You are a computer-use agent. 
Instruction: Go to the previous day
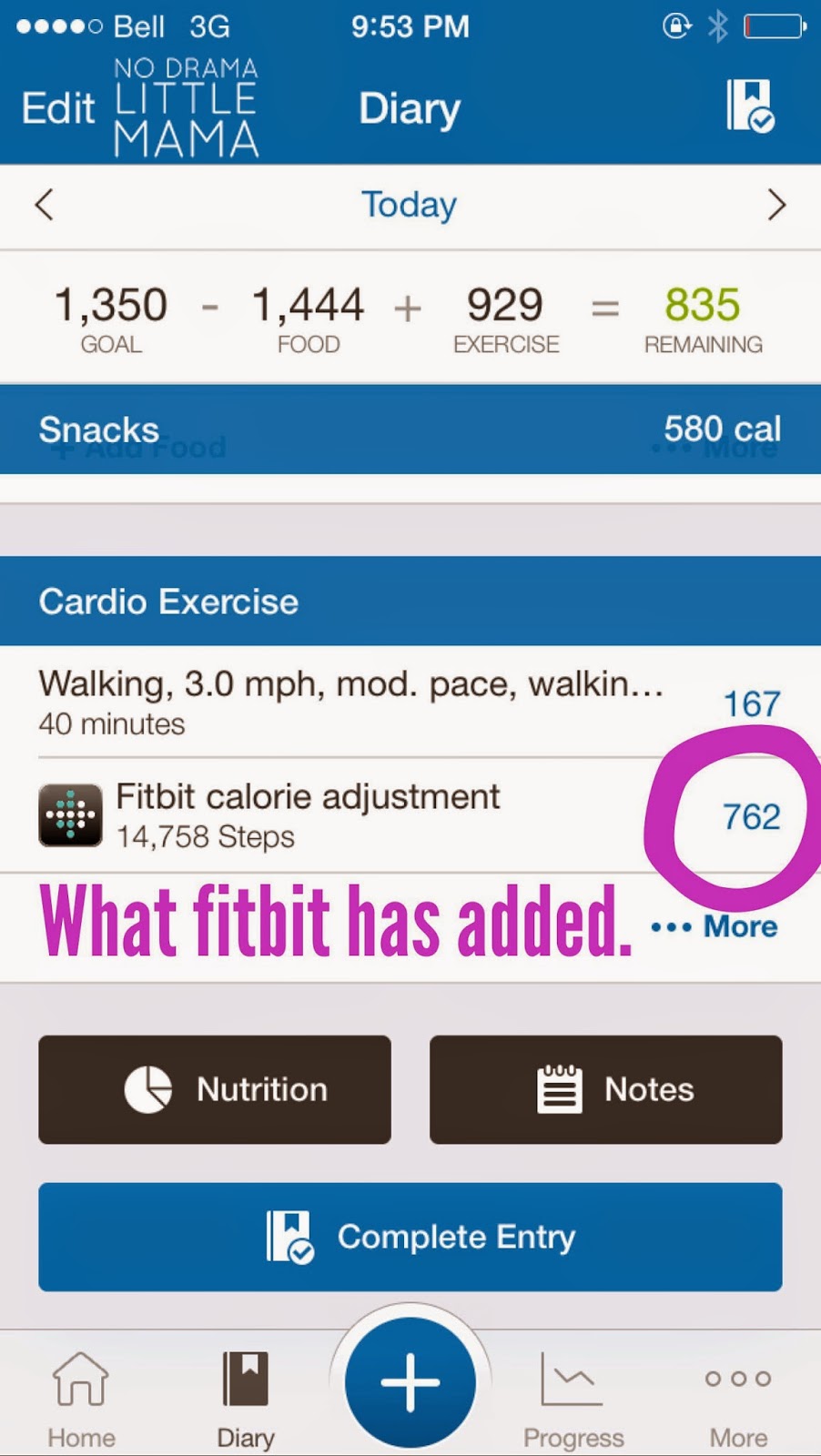(44, 205)
